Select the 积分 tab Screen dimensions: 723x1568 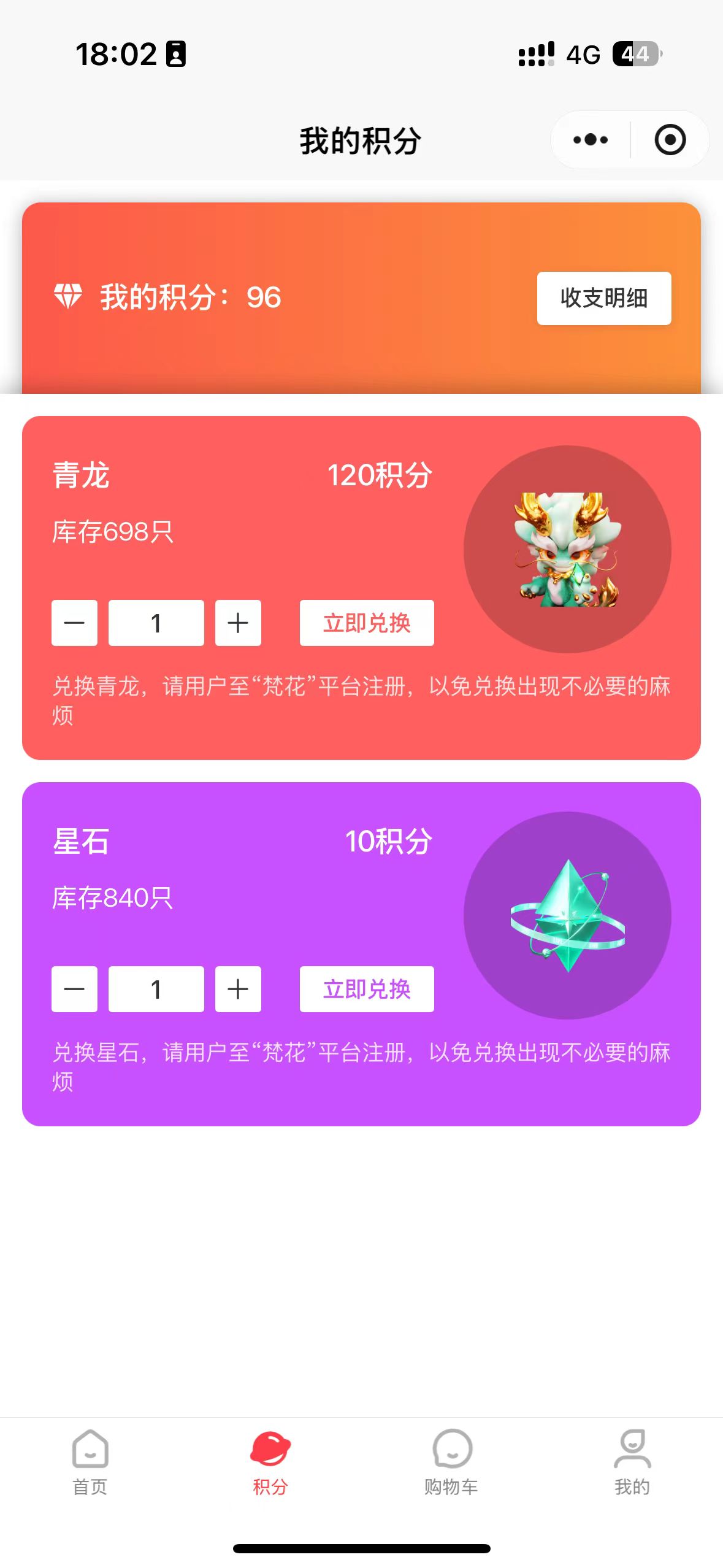[x=270, y=1462]
